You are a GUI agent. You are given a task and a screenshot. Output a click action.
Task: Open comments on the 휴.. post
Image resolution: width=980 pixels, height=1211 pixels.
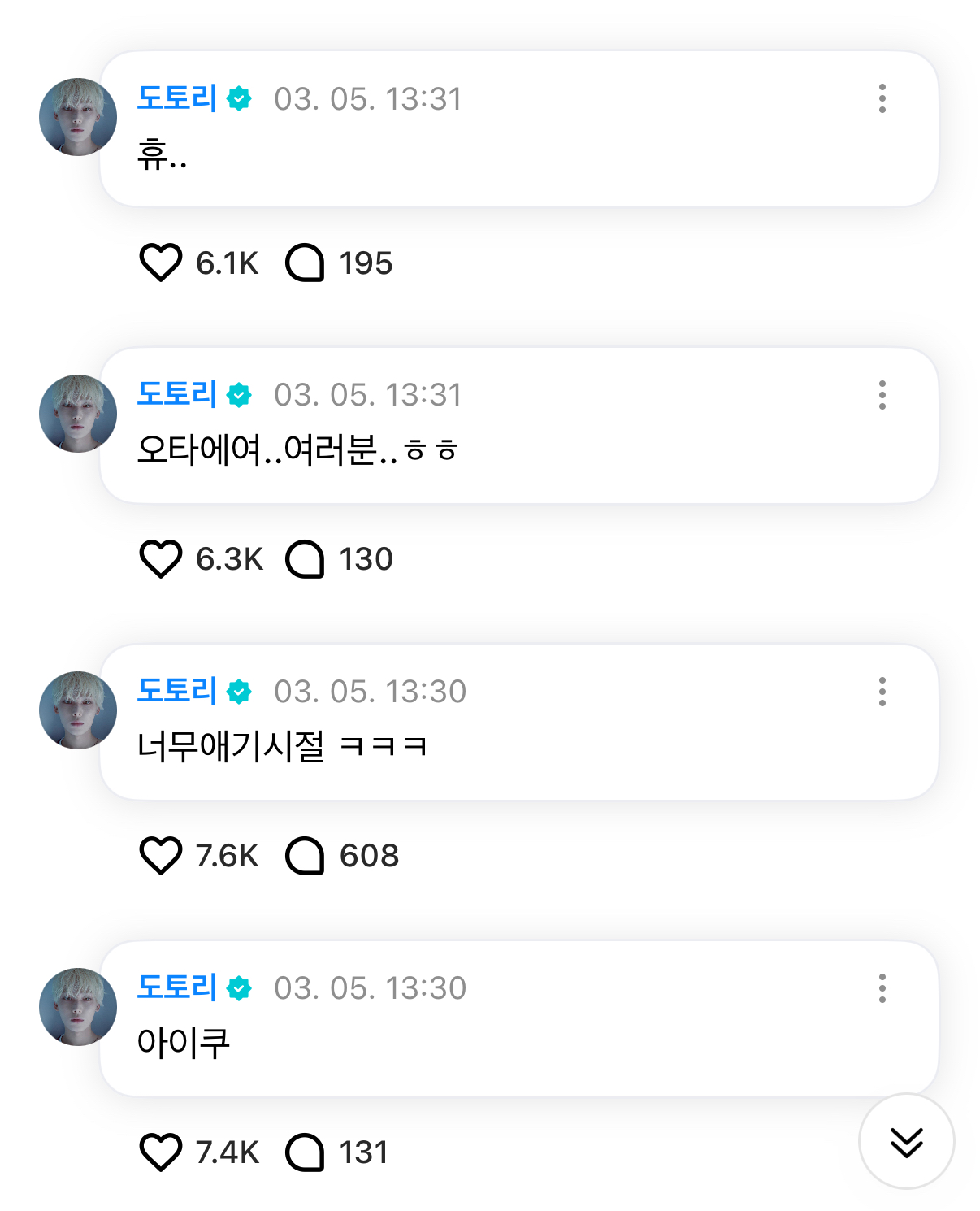[x=305, y=263]
